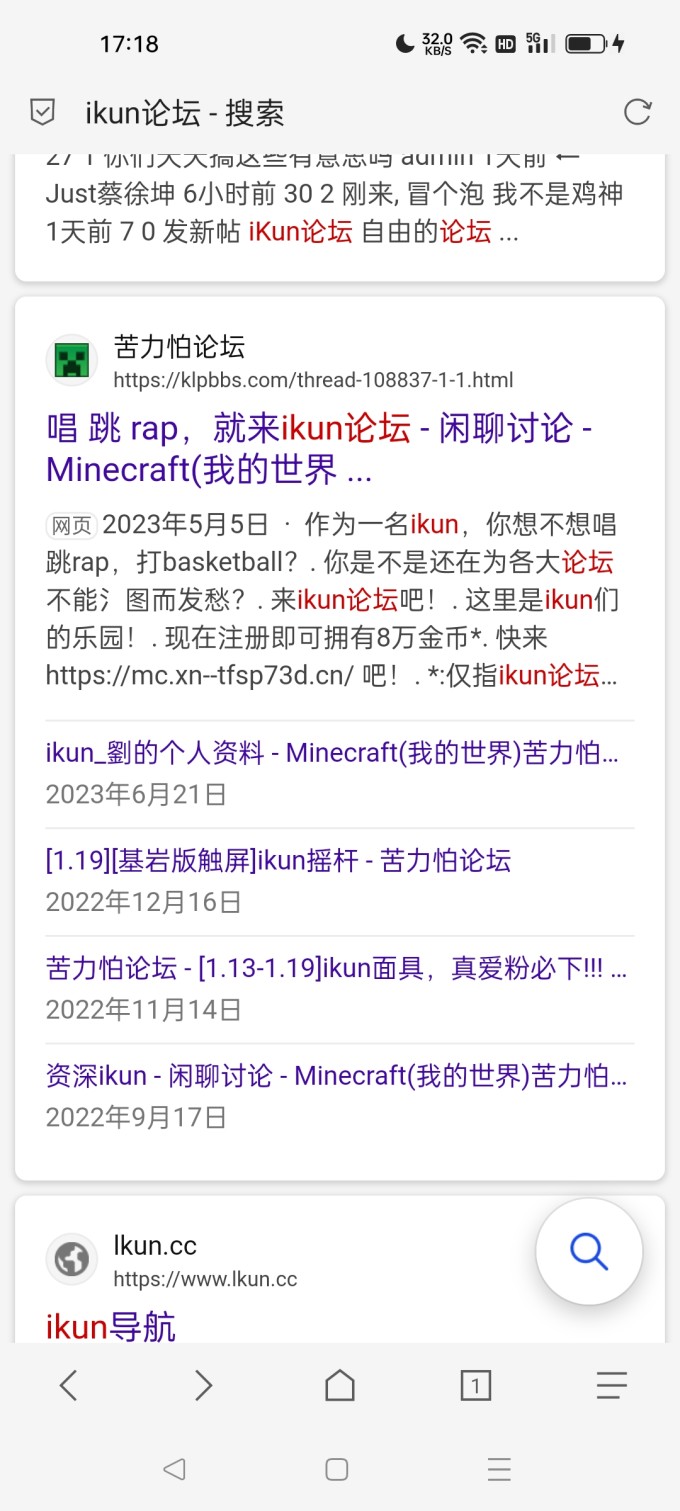This screenshot has height=1511, width=680.
Task: Open ikun_劉的个人资料 sublink
Action: coord(331,753)
